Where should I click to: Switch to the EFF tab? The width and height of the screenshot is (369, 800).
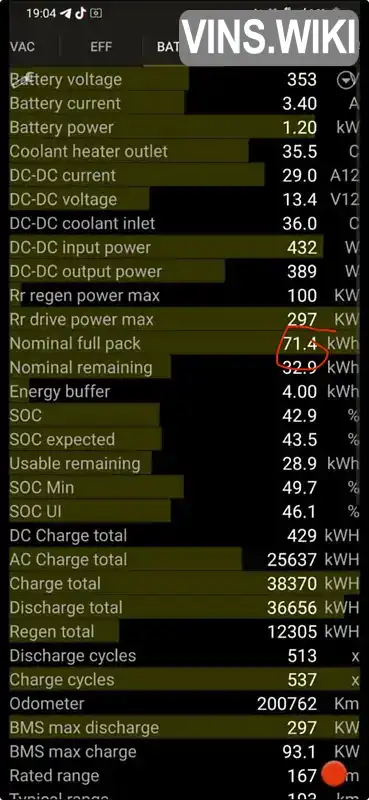pos(101,47)
